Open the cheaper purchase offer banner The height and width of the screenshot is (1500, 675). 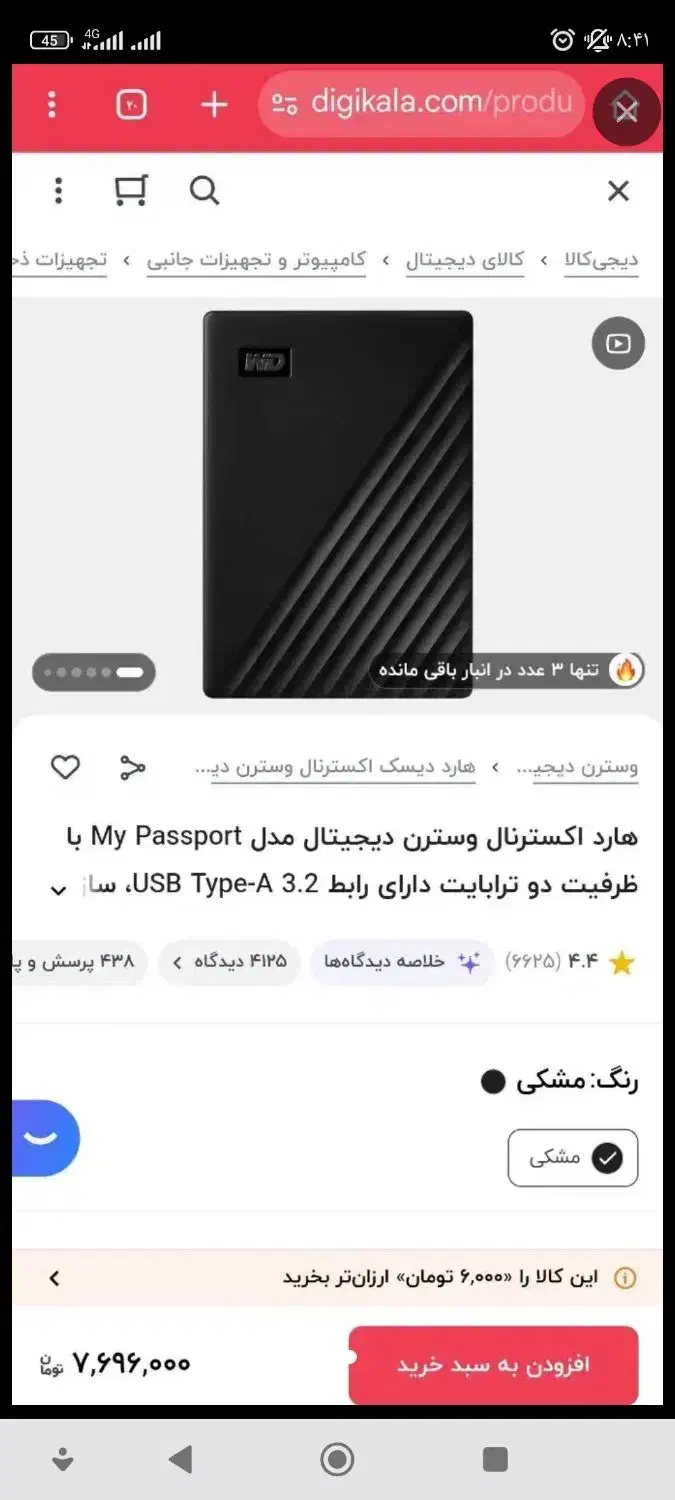click(337, 1277)
